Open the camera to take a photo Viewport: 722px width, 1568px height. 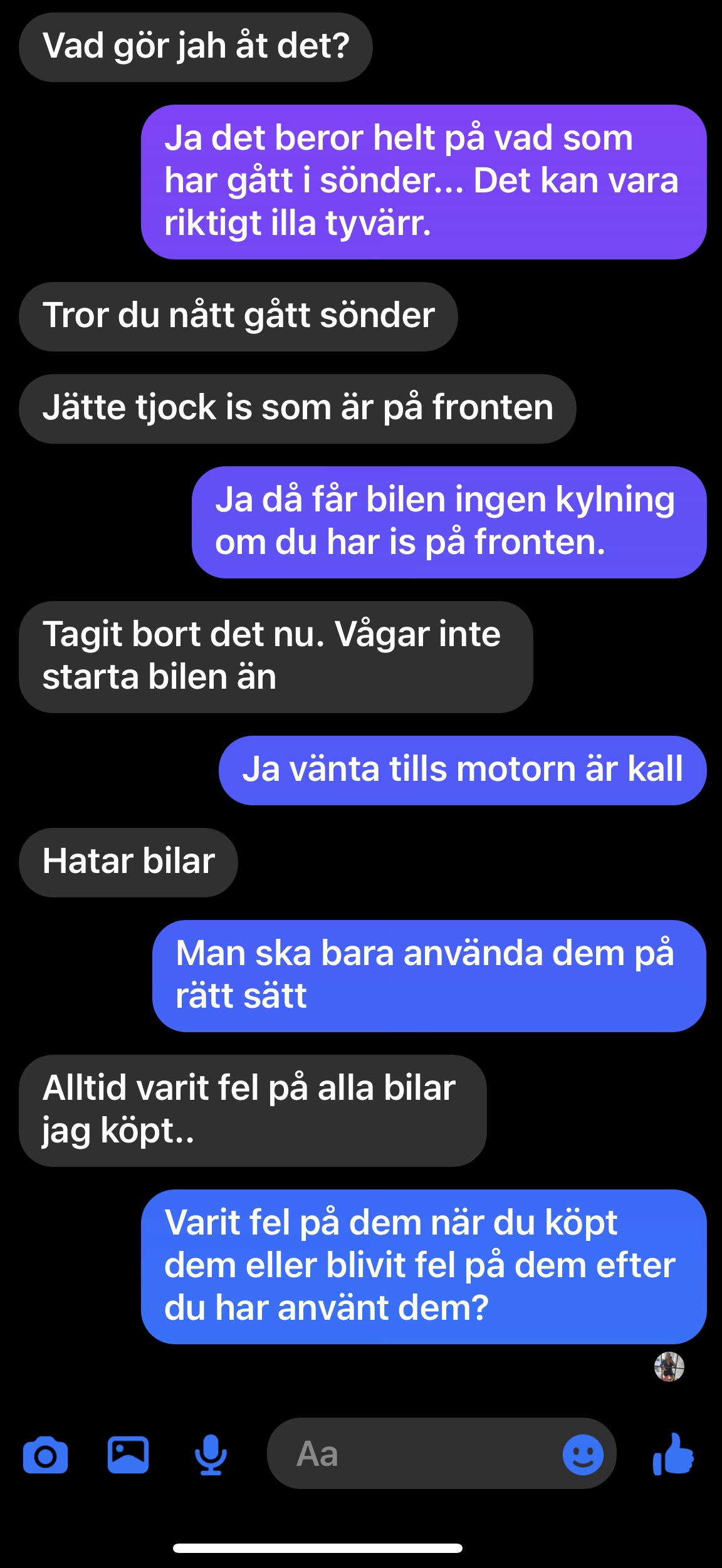[45, 1455]
